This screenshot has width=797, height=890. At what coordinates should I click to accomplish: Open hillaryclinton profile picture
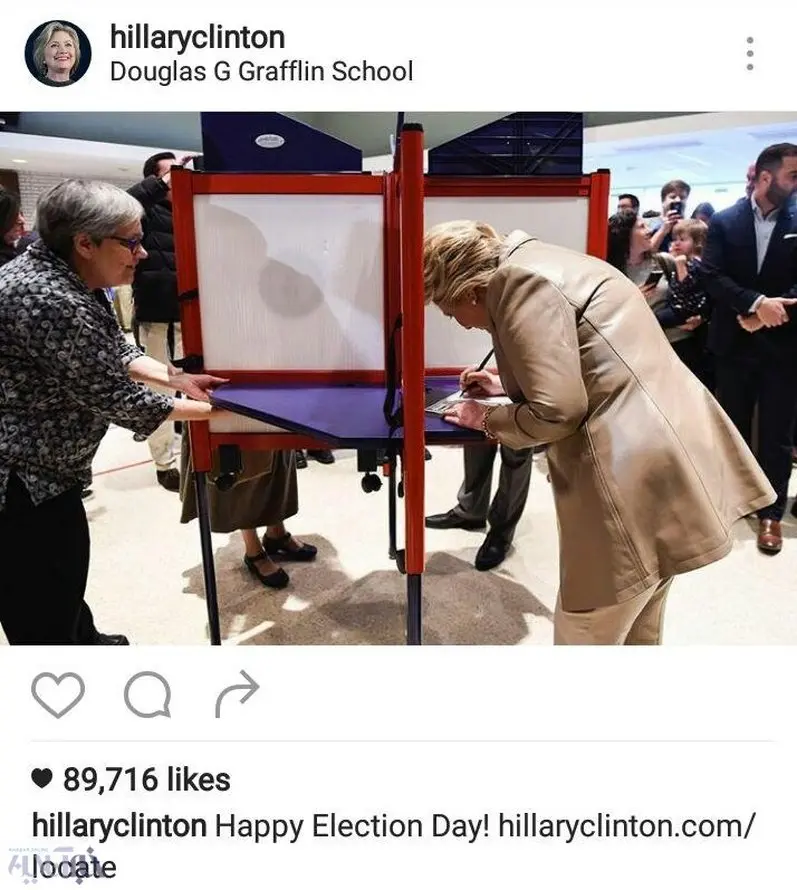coord(57,54)
